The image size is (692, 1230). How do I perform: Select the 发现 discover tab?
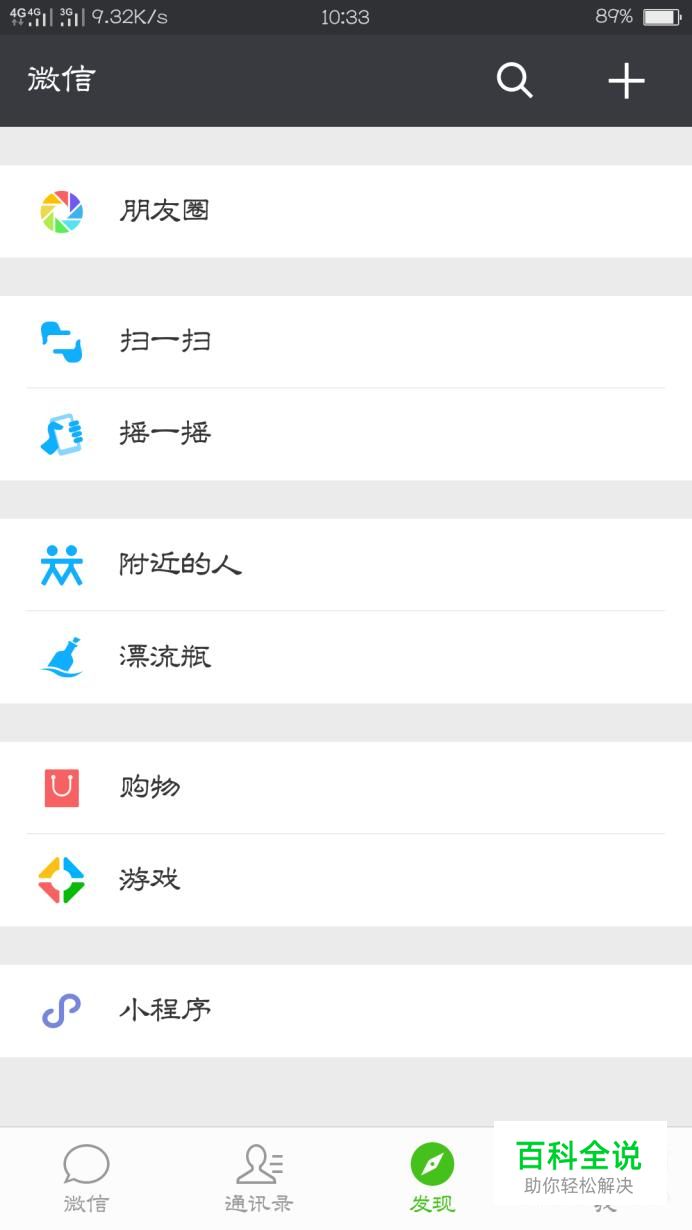click(x=432, y=1179)
